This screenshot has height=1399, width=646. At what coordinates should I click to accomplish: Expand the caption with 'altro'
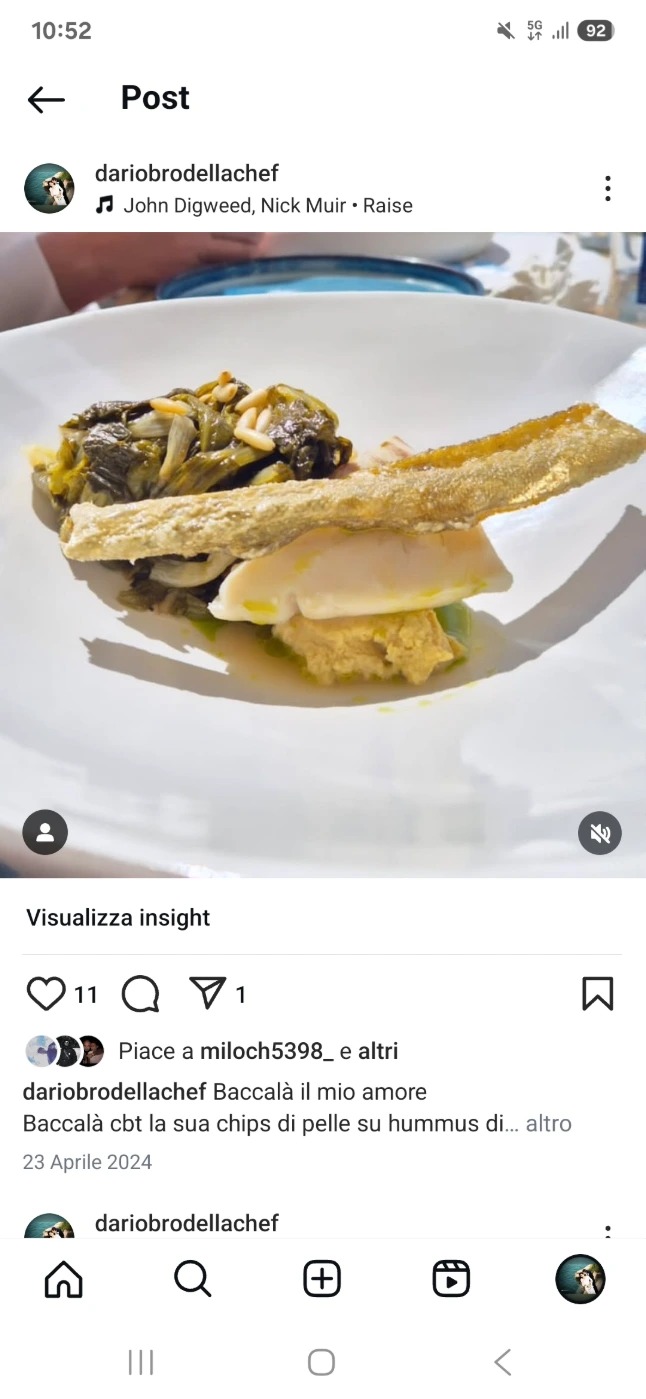549,1123
